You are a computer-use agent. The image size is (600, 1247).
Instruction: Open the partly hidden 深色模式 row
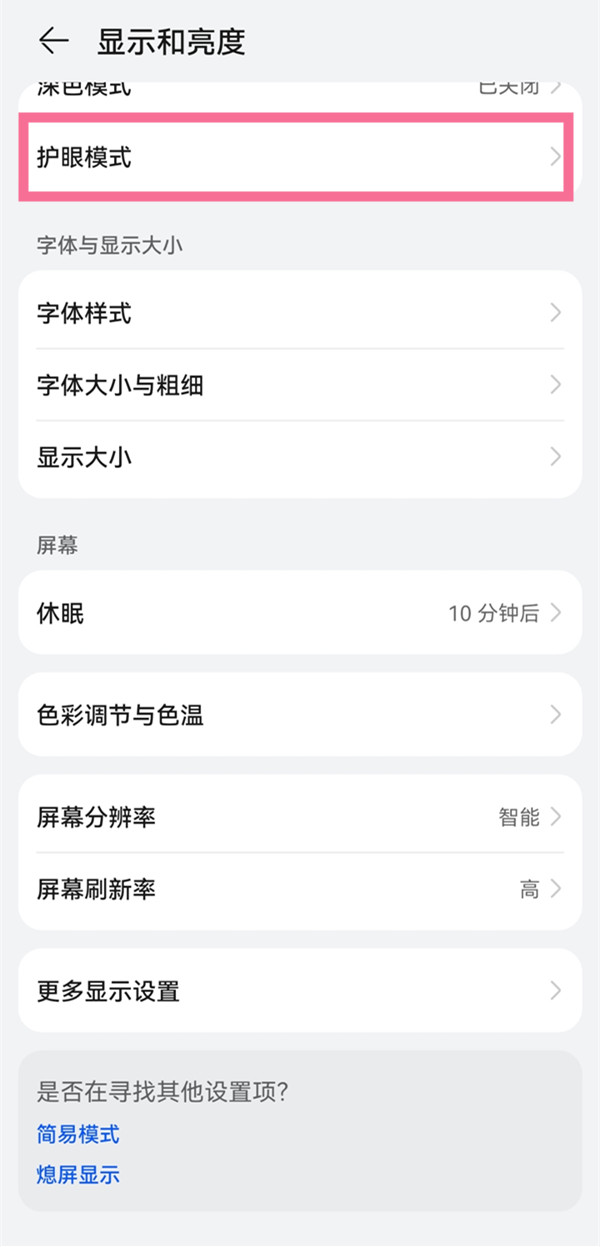tap(300, 92)
